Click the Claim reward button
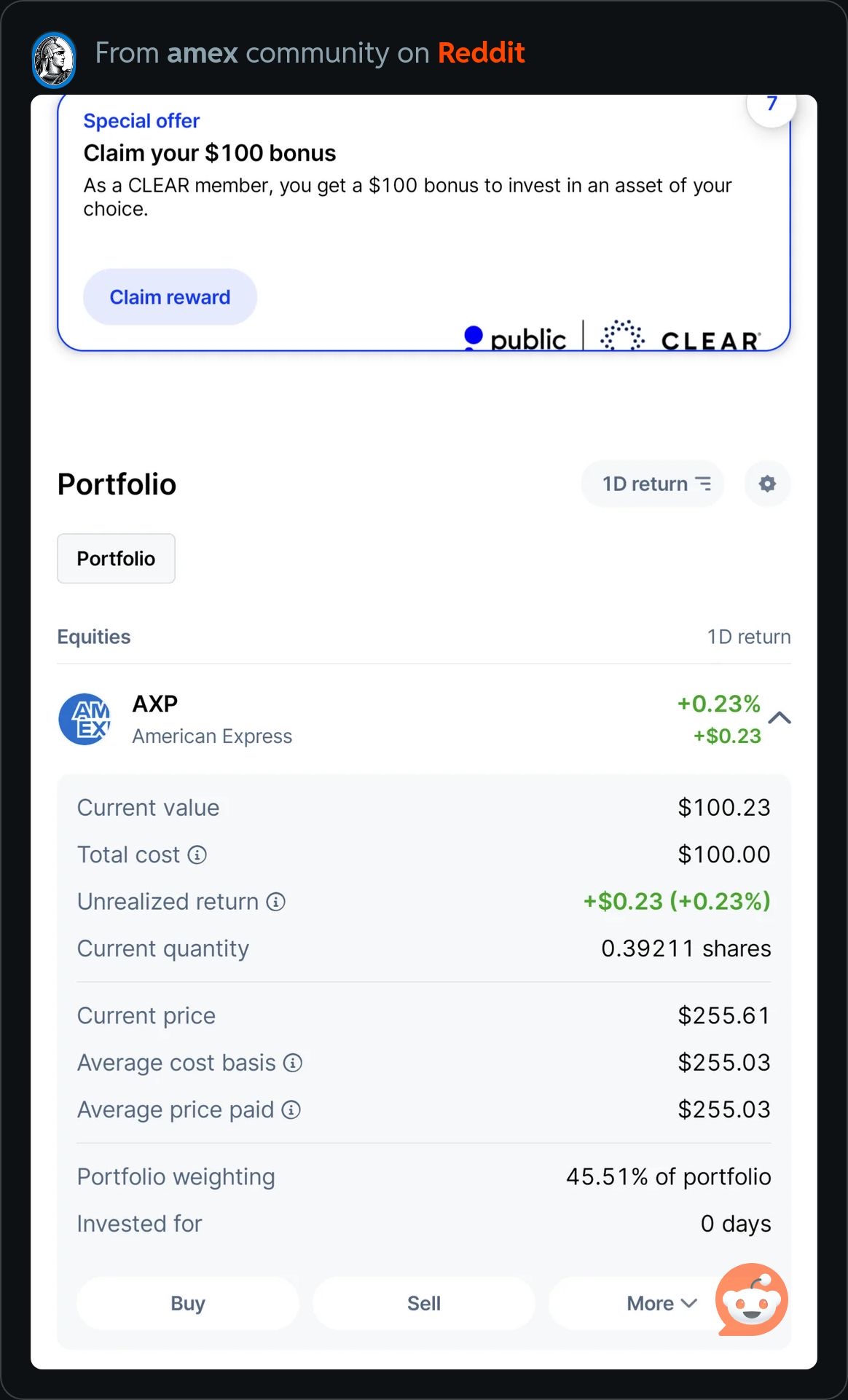 point(170,296)
